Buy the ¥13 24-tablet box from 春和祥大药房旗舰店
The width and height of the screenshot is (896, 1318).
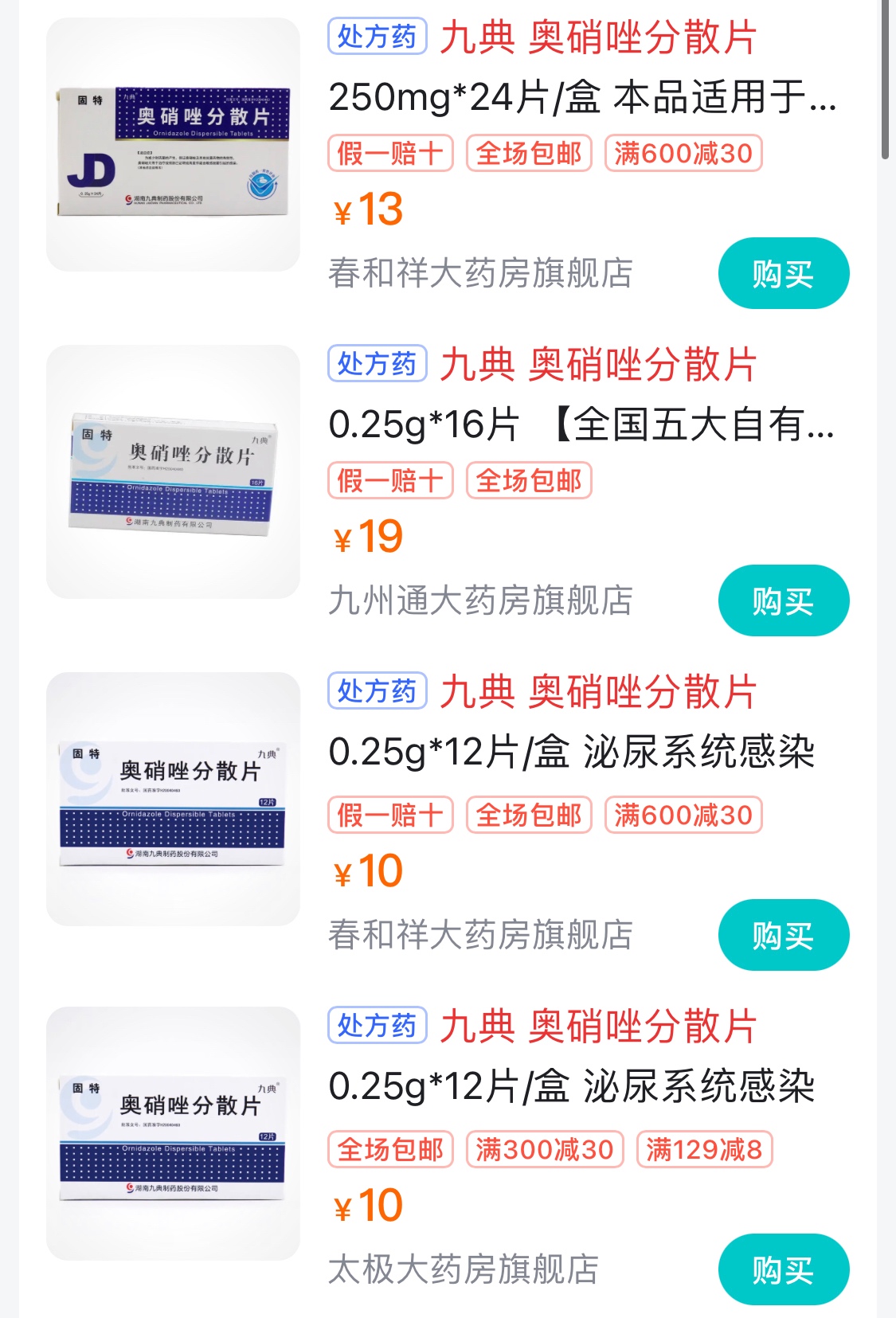tap(783, 274)
